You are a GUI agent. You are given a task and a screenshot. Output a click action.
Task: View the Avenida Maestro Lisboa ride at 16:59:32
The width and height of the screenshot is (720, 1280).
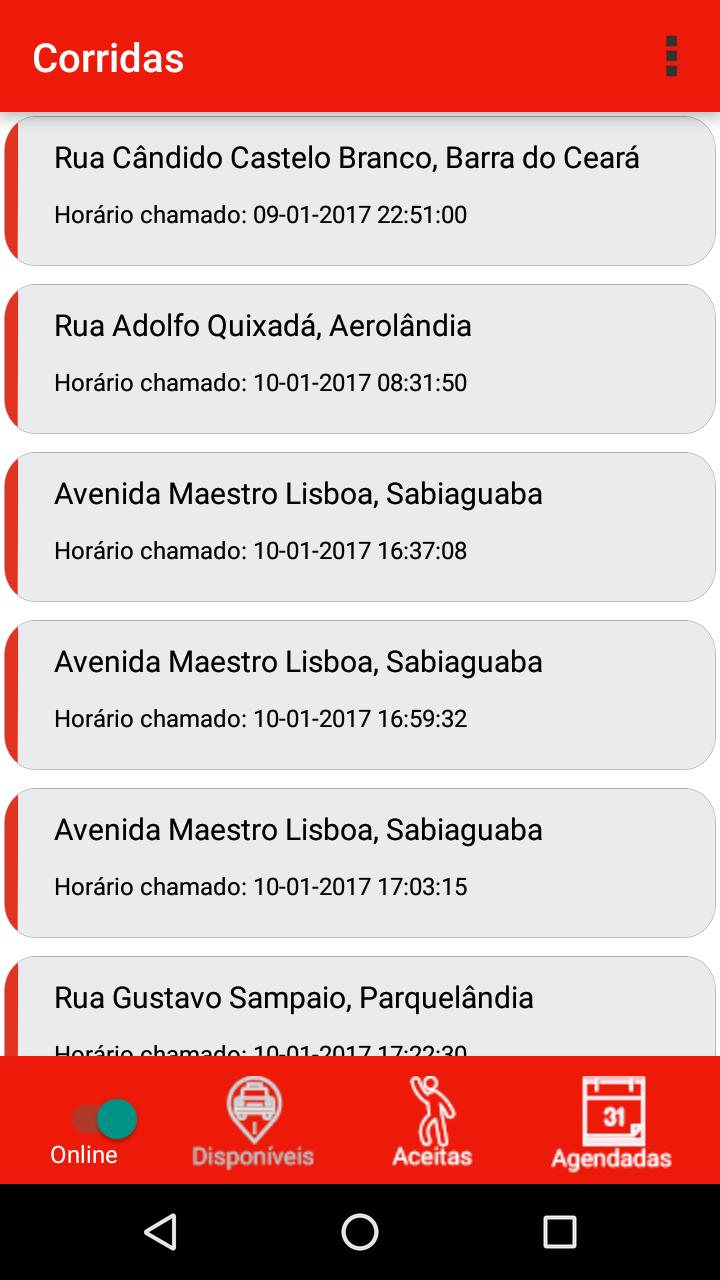(x=360, y=694)
